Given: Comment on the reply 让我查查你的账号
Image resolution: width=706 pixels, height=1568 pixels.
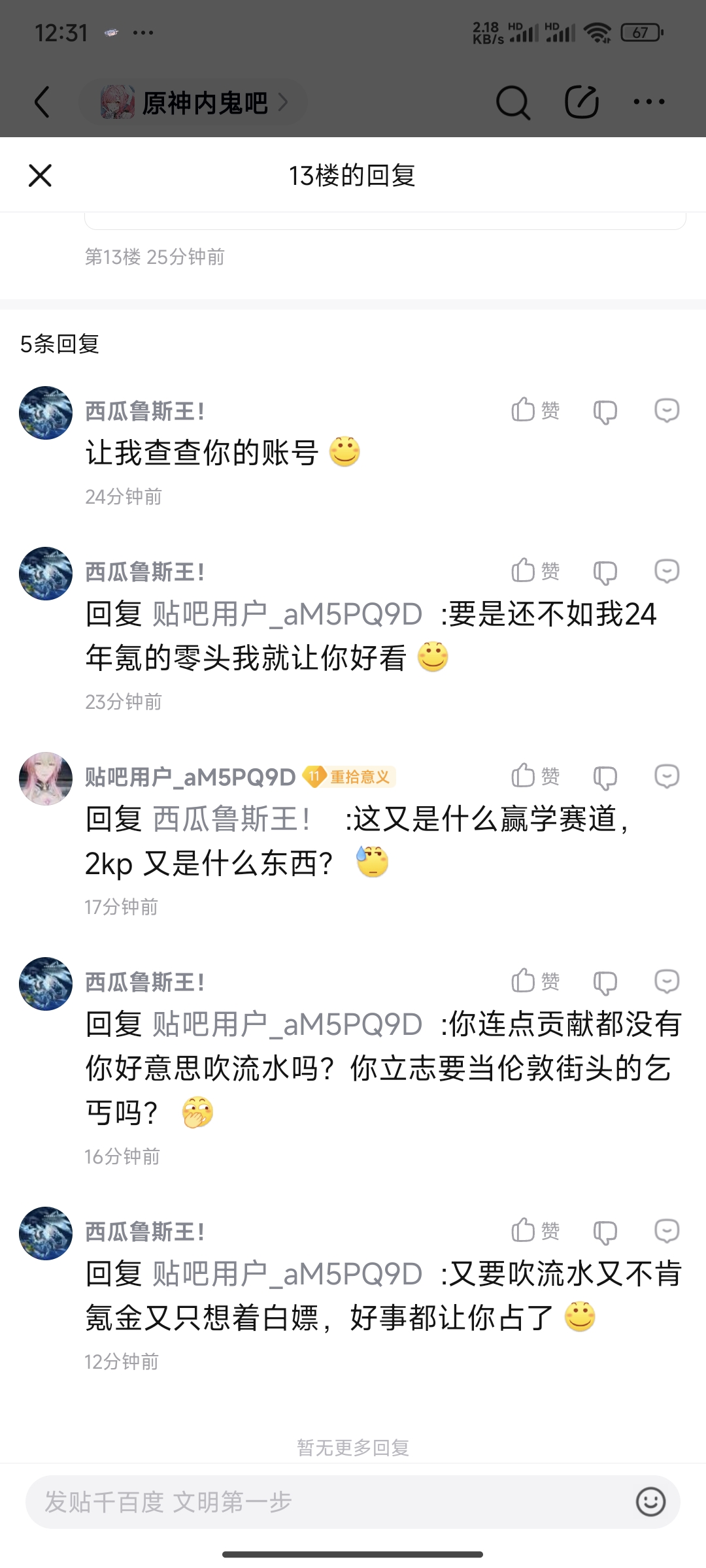Looking at the screenshot, I should coord(667,410).
